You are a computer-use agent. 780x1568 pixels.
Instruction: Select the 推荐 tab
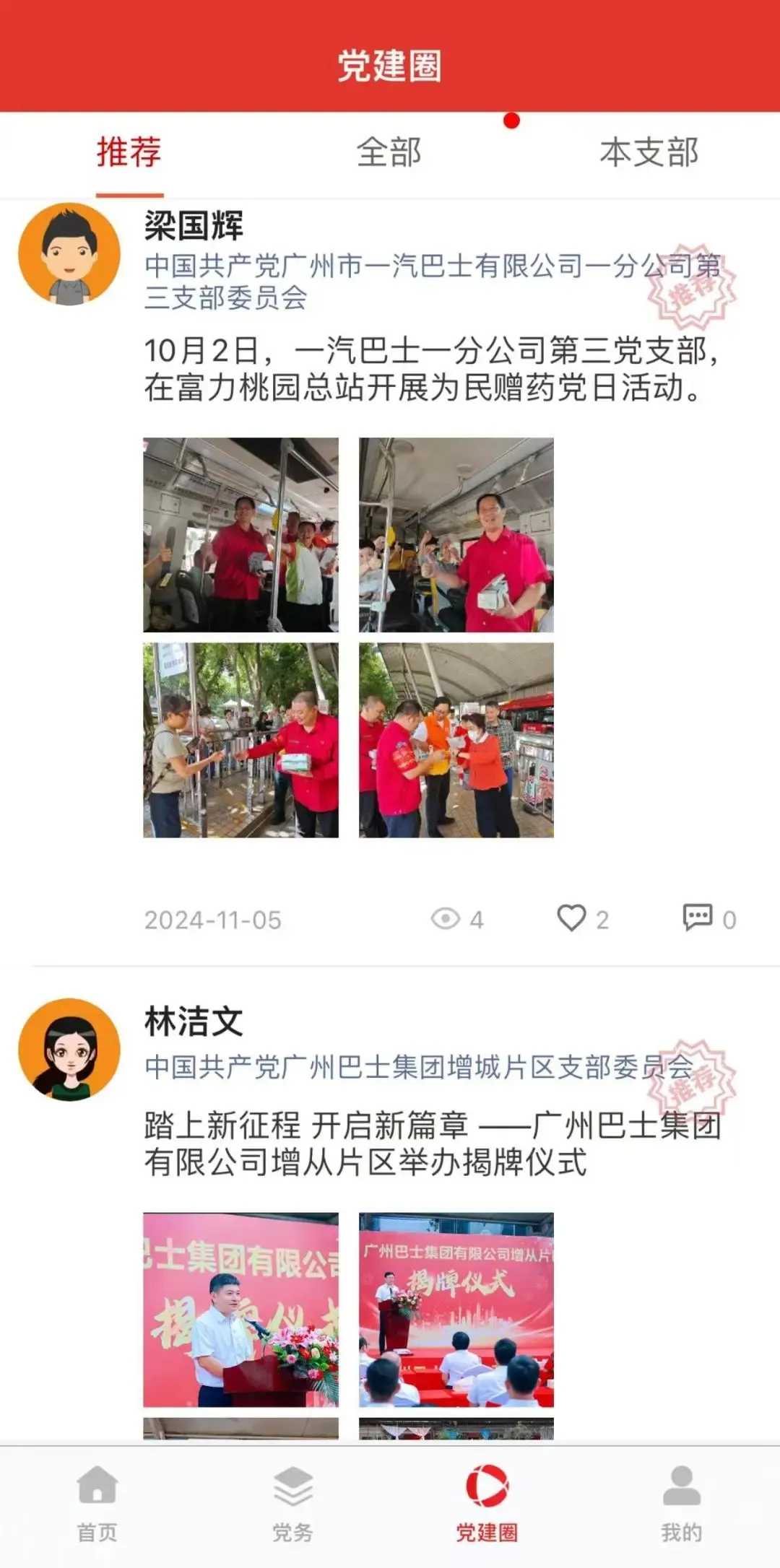pyautogui.click(x=129, y=153)
